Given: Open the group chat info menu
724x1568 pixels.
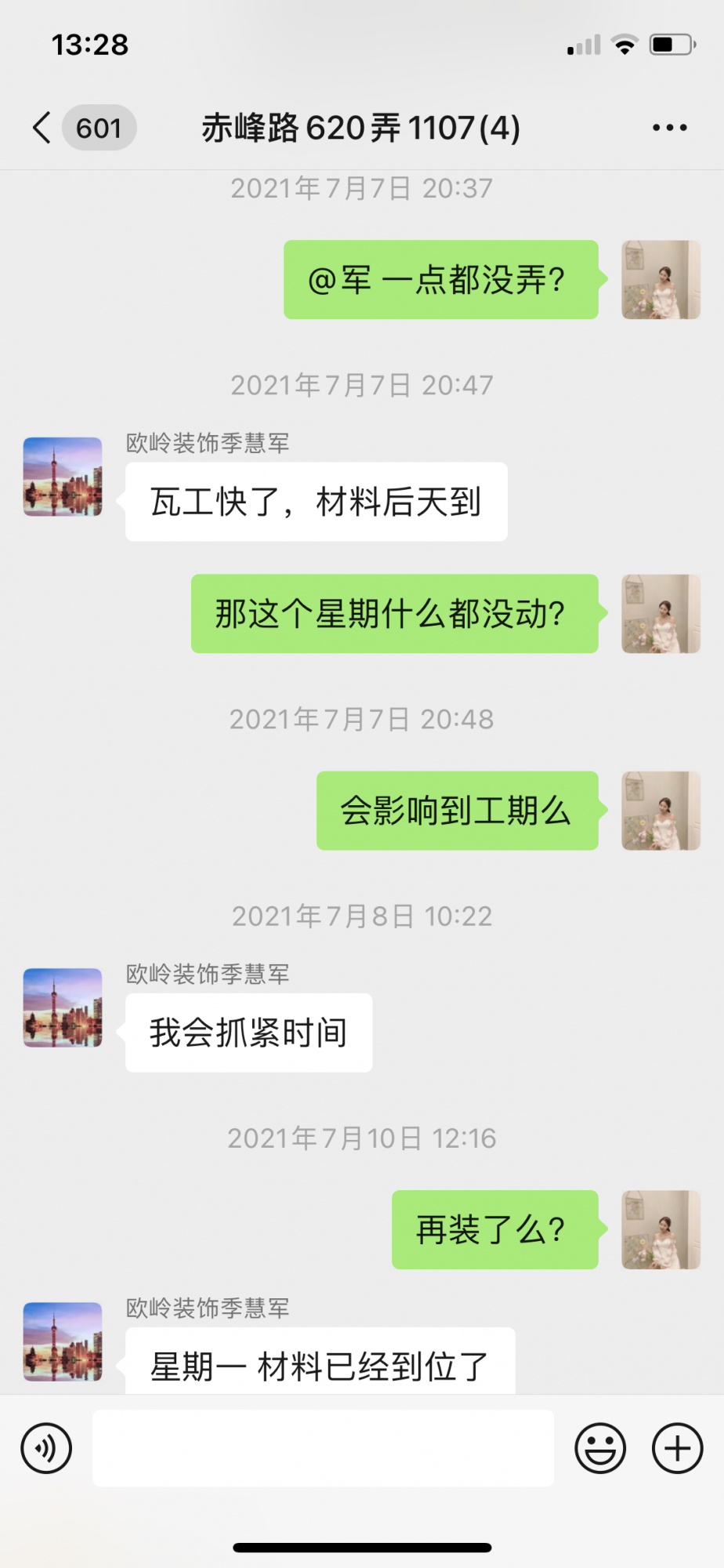Looking at the screenshot, I should coord(670,128).
